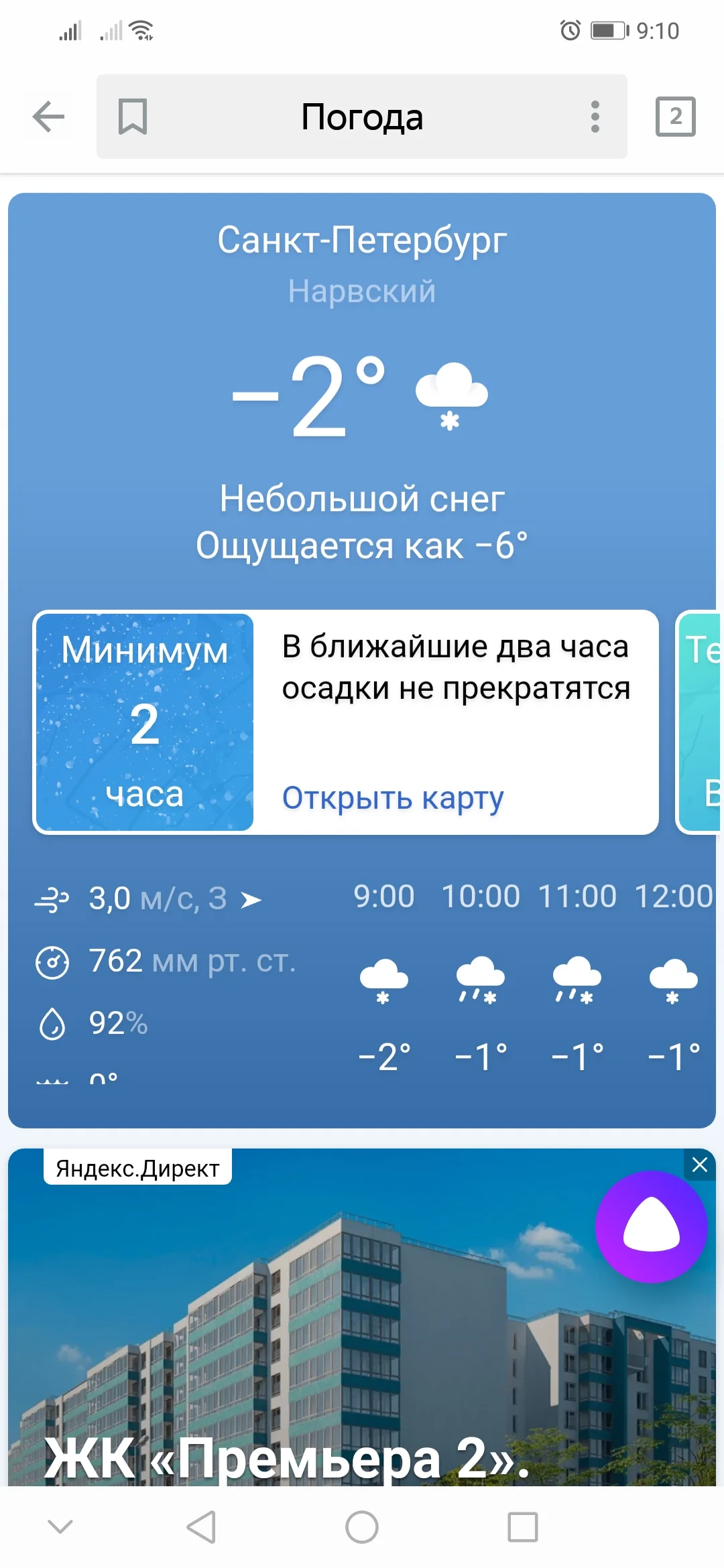This screenshot has height=1568, width=724.
Task: Tap the Погода title bar
Action: (x=362, y=117)
